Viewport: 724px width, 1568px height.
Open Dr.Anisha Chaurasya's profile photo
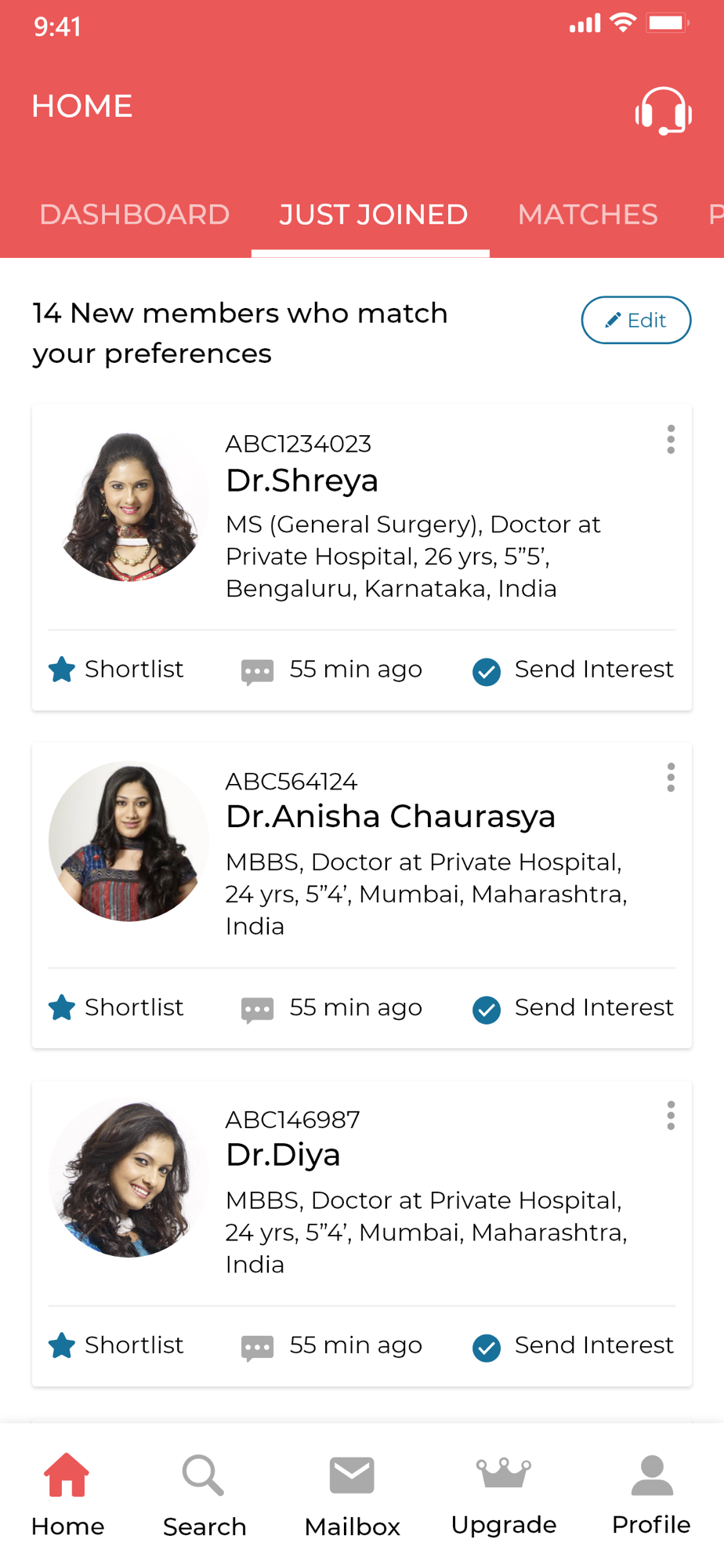coord(129,841)
